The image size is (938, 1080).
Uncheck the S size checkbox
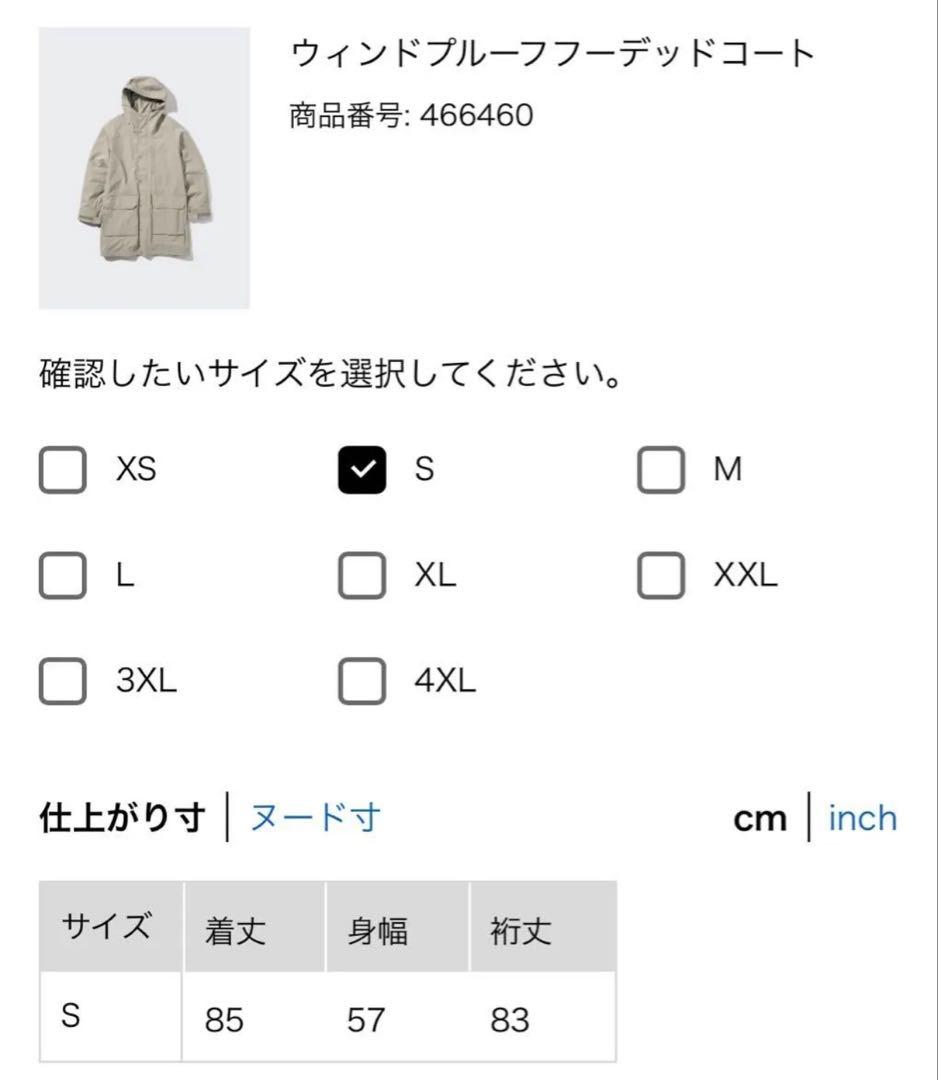(362, 470)
